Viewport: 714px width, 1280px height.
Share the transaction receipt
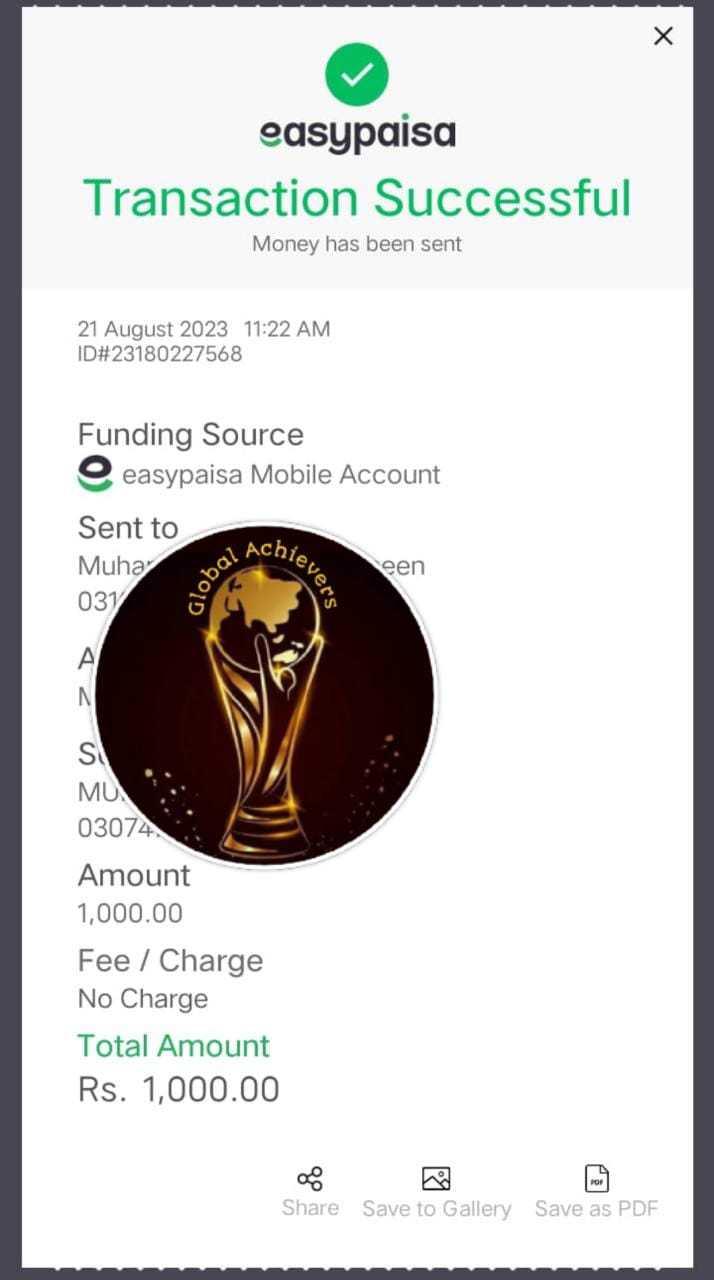coord(310,1192)
